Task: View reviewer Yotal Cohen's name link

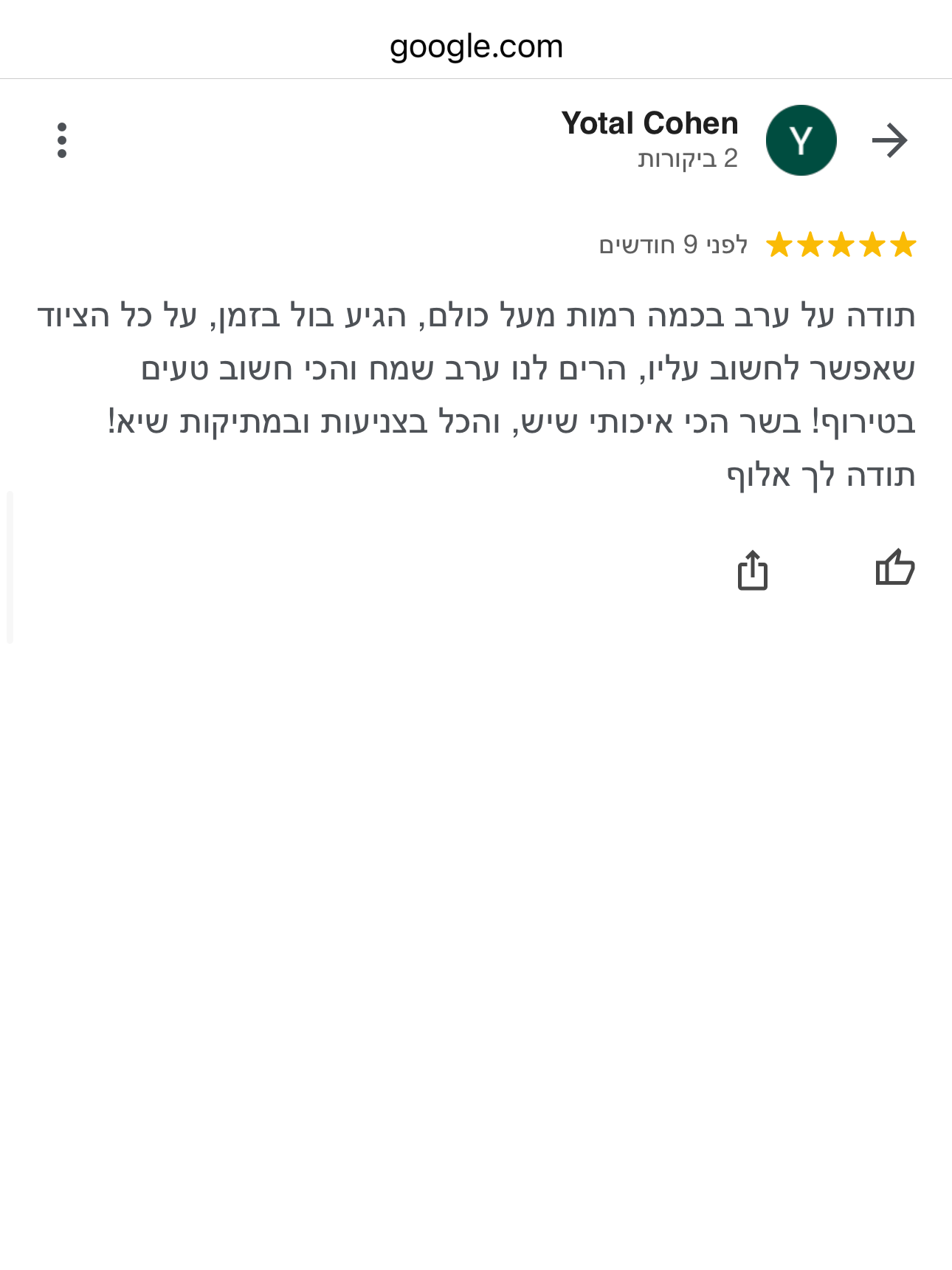Action: 649,123
